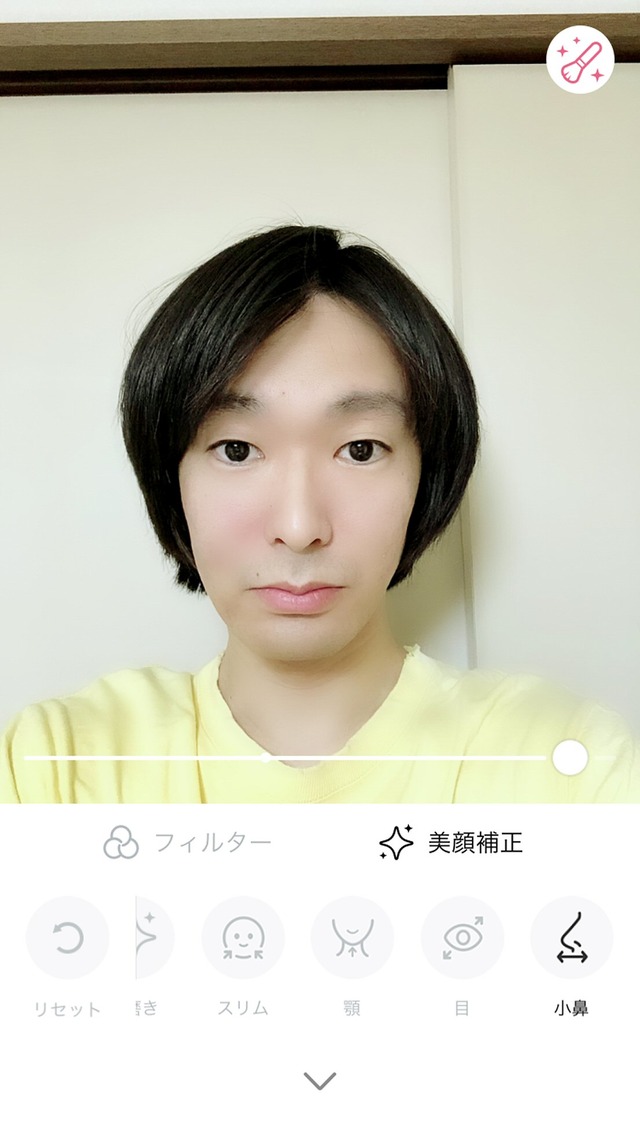Switch to the フィルター tab
The image size is (640, 1138).
click(x=187, y=843)
